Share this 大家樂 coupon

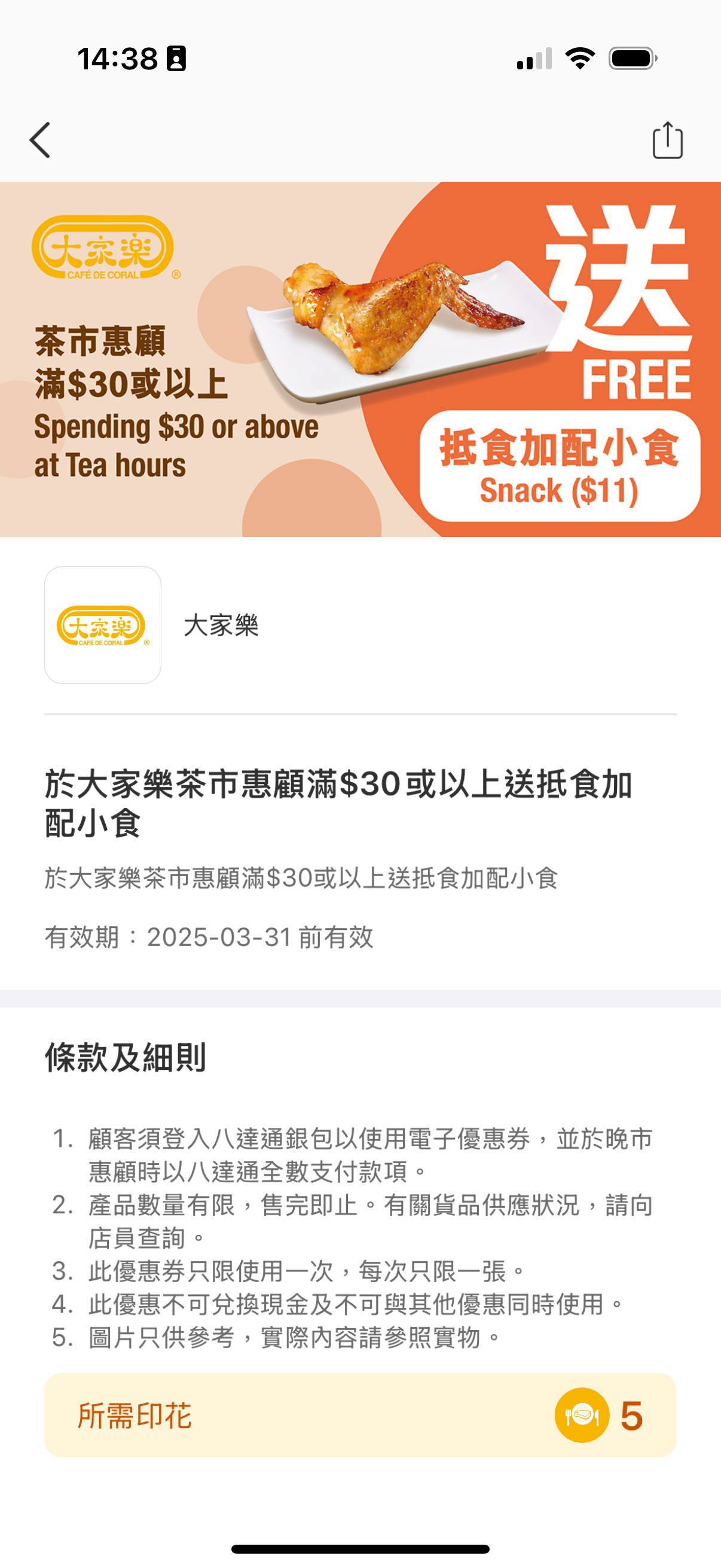(667, 140)
